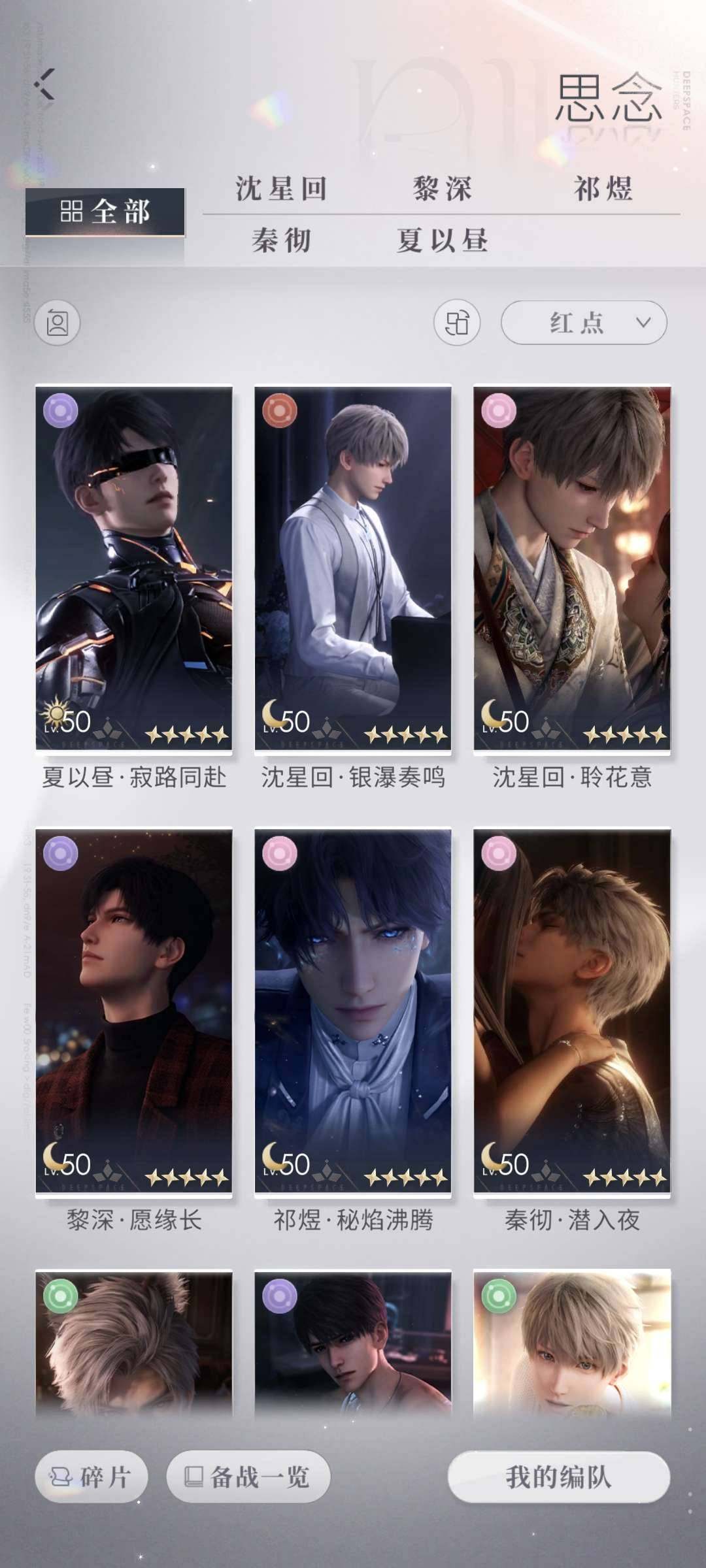Switch to the 祁煜 tab
This screenshot has height=1568, width=706.
603,189
